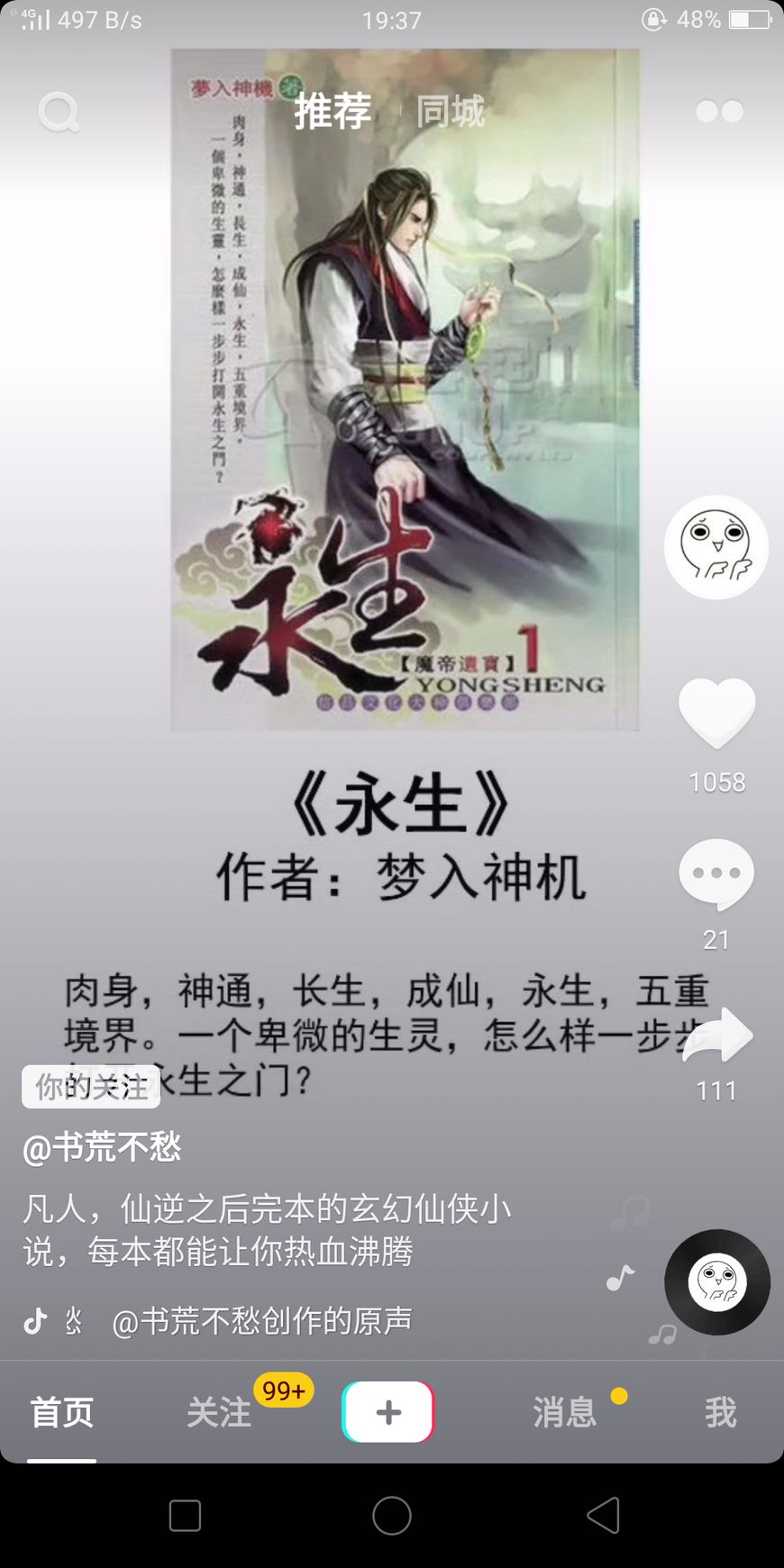The height and width of the screenshot is (1568, 784).
Task: Open the 消息 tab
Action: click(565, 1412)
